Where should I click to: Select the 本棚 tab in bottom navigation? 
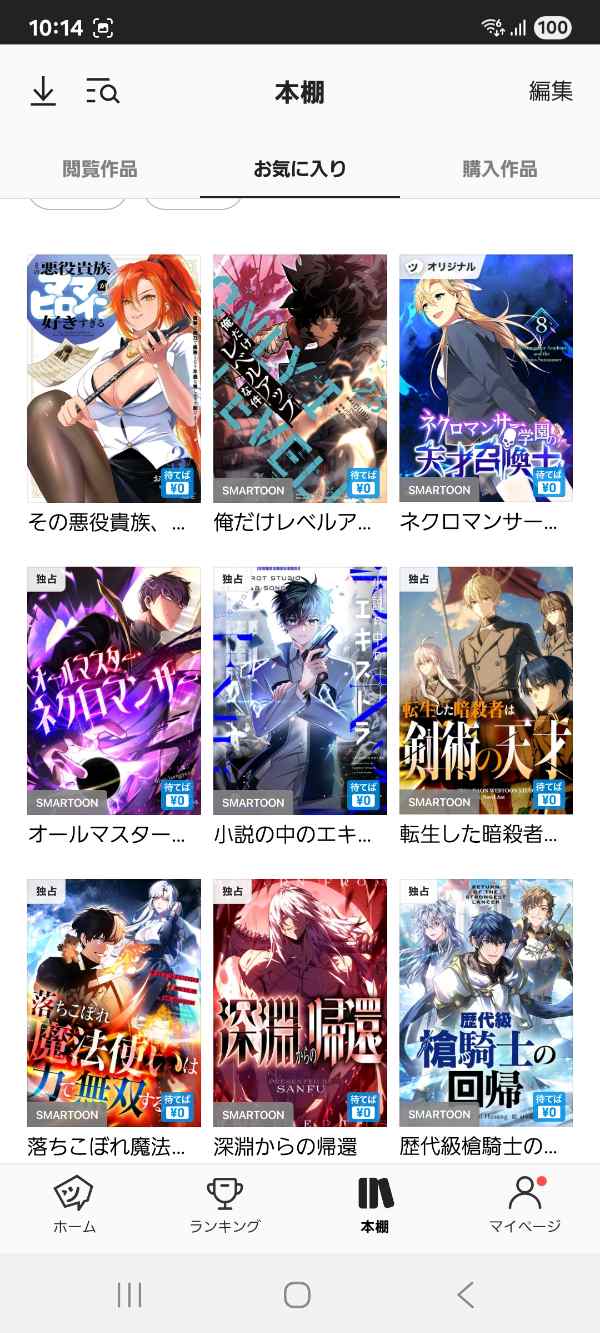tap(375, 1204)
